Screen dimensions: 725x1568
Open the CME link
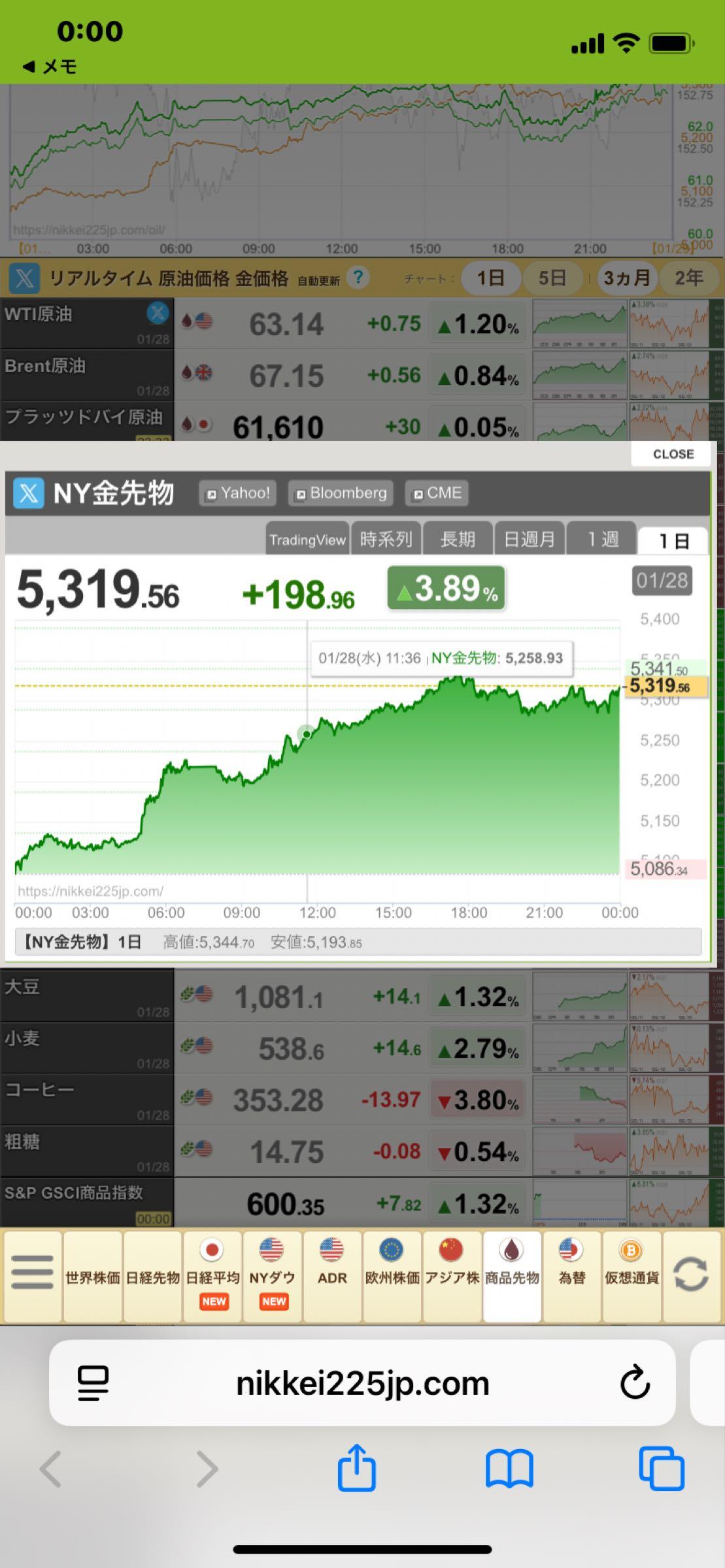tap(437, 493)
